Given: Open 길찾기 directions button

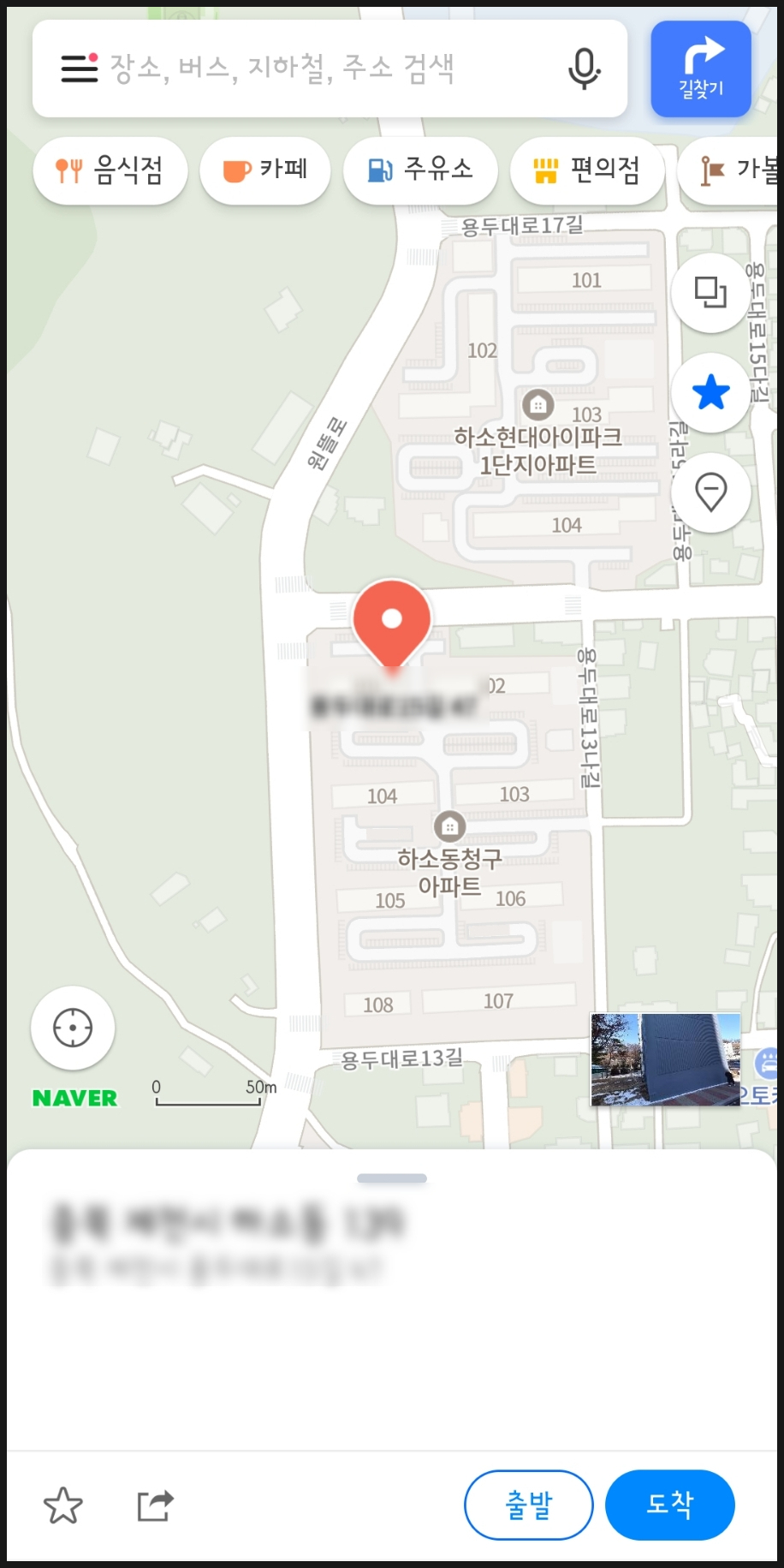Looking at the screenshot, I should pyautogui.click(x=701, y=69).
